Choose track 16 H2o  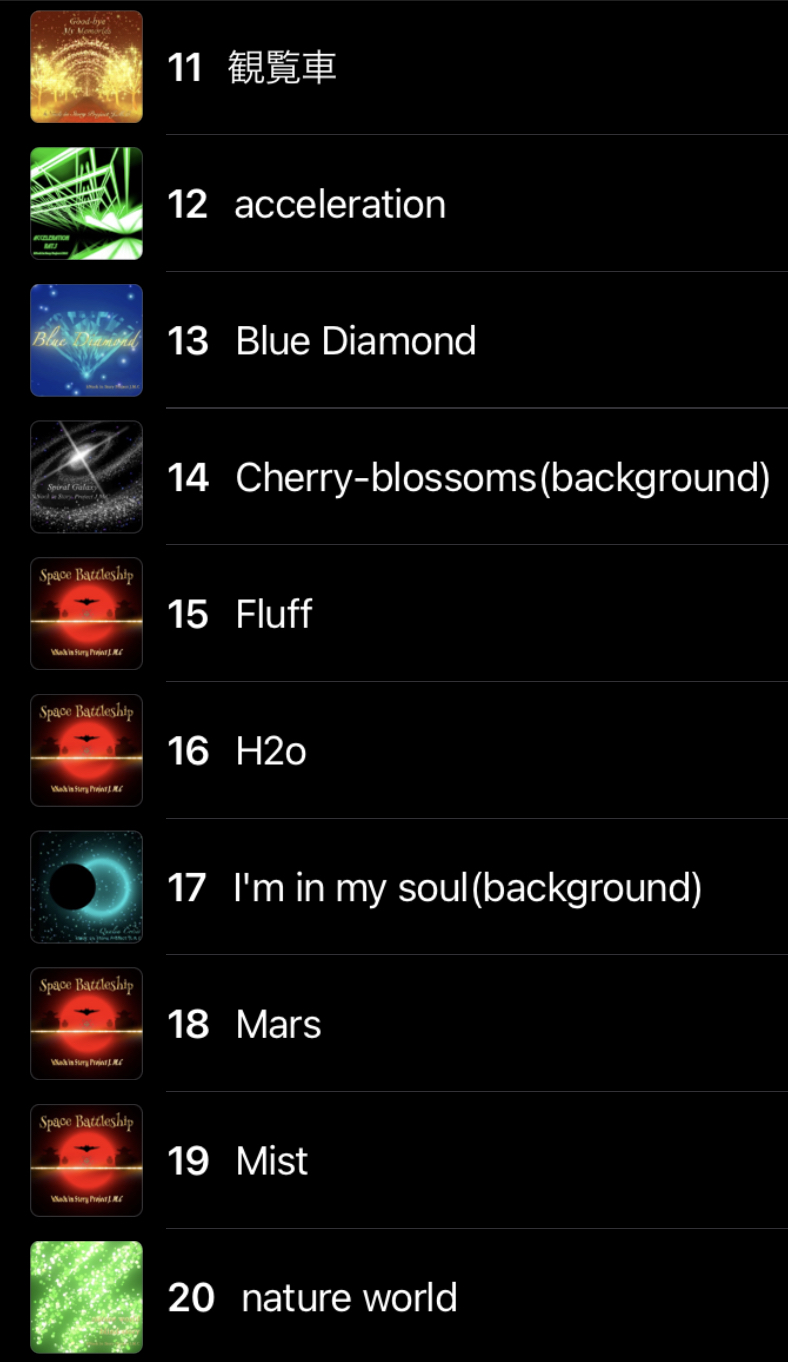click(394, 750)
